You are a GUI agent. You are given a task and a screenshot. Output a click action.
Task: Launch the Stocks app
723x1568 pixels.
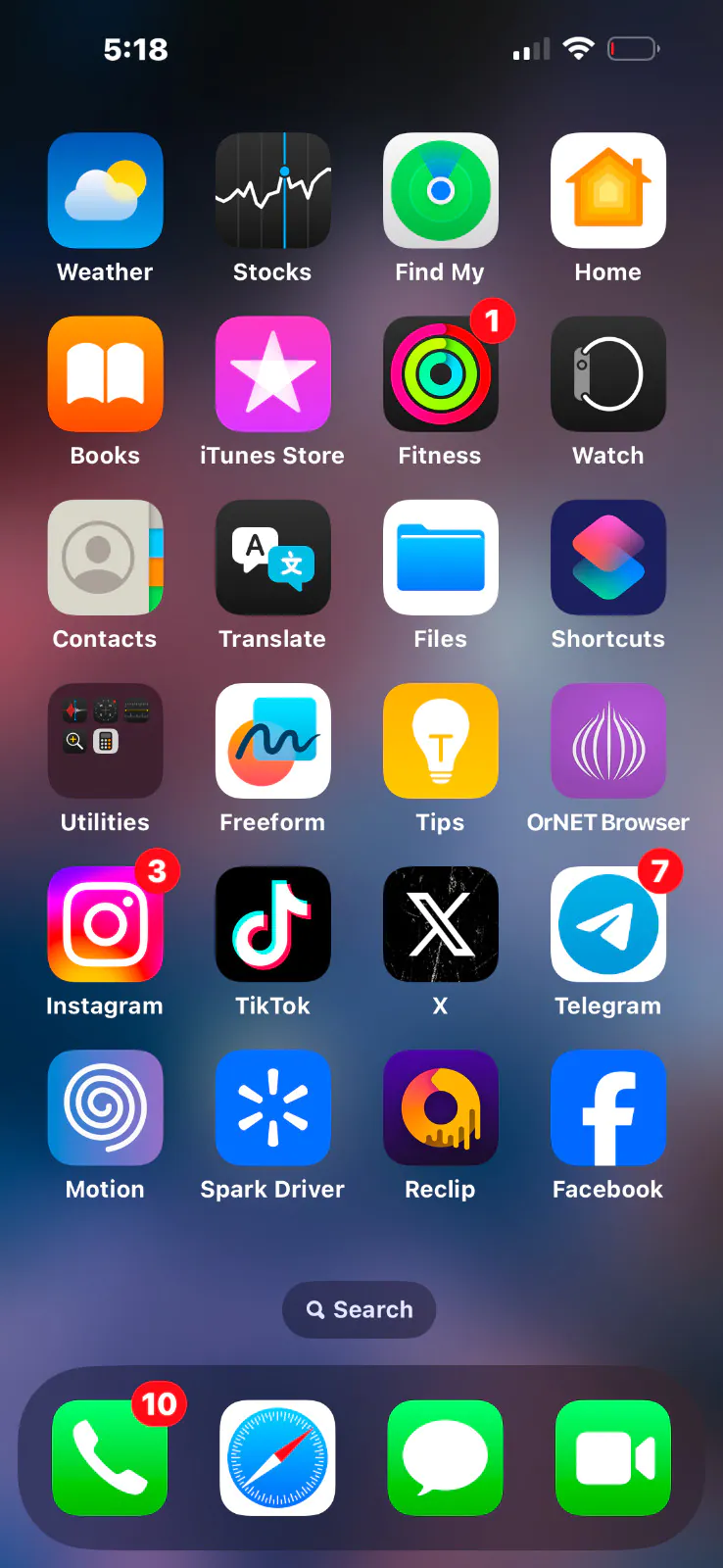click(x=272, y=190)
